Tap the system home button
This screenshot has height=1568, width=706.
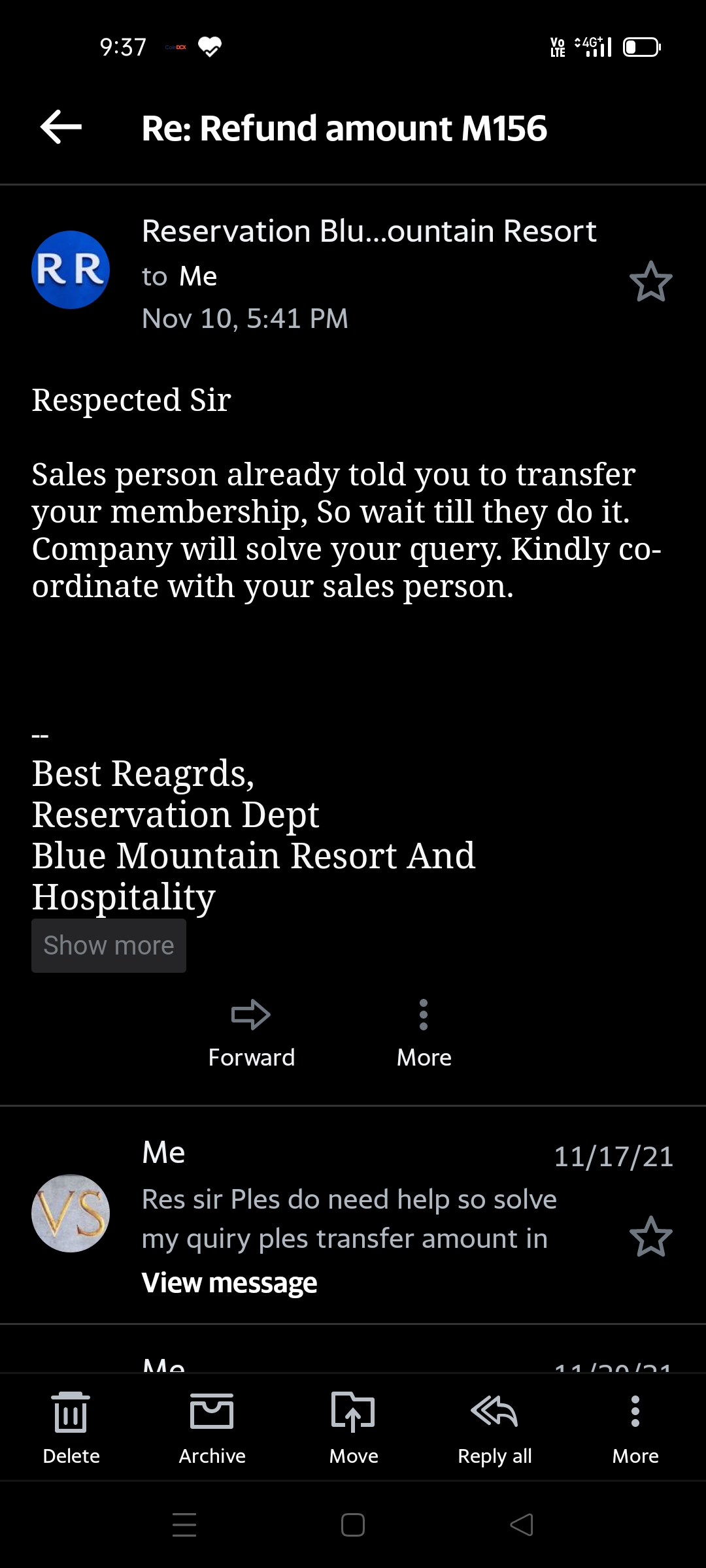click(x=353, y=1525)
